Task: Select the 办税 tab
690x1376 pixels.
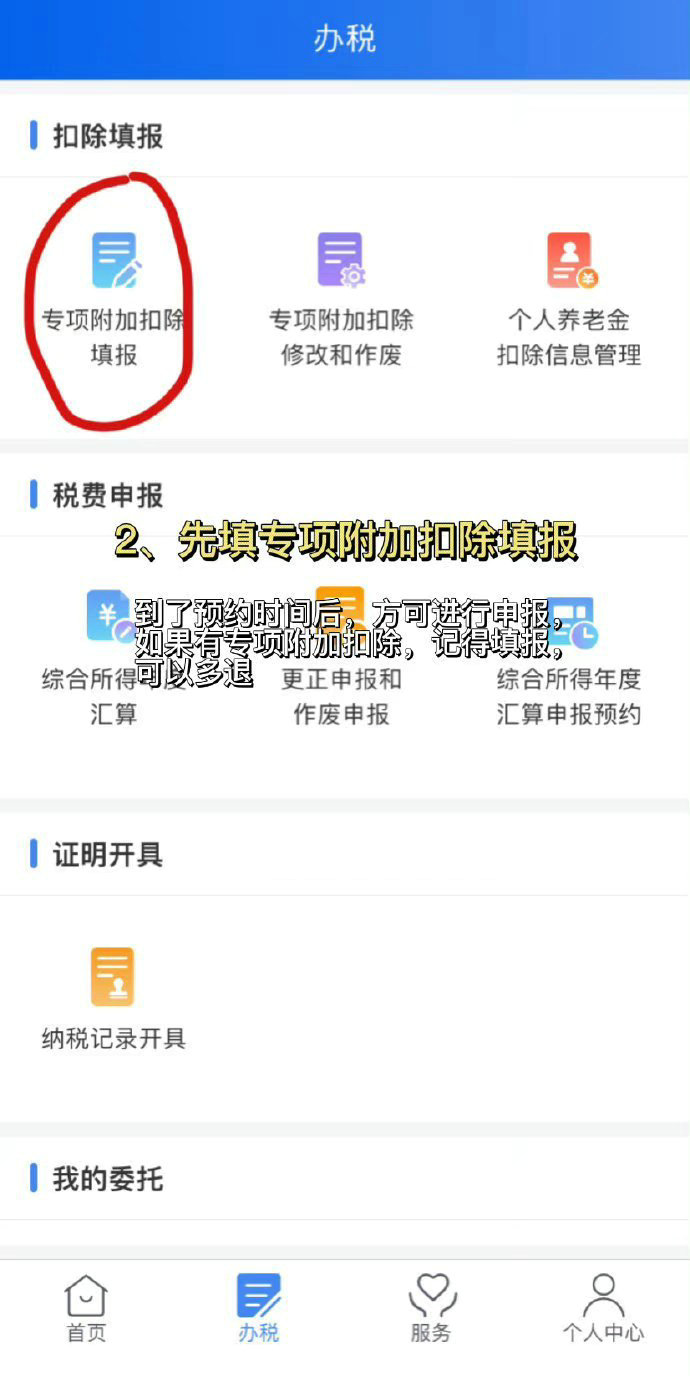Action: pyautogui.click(x=259, y=1308)
